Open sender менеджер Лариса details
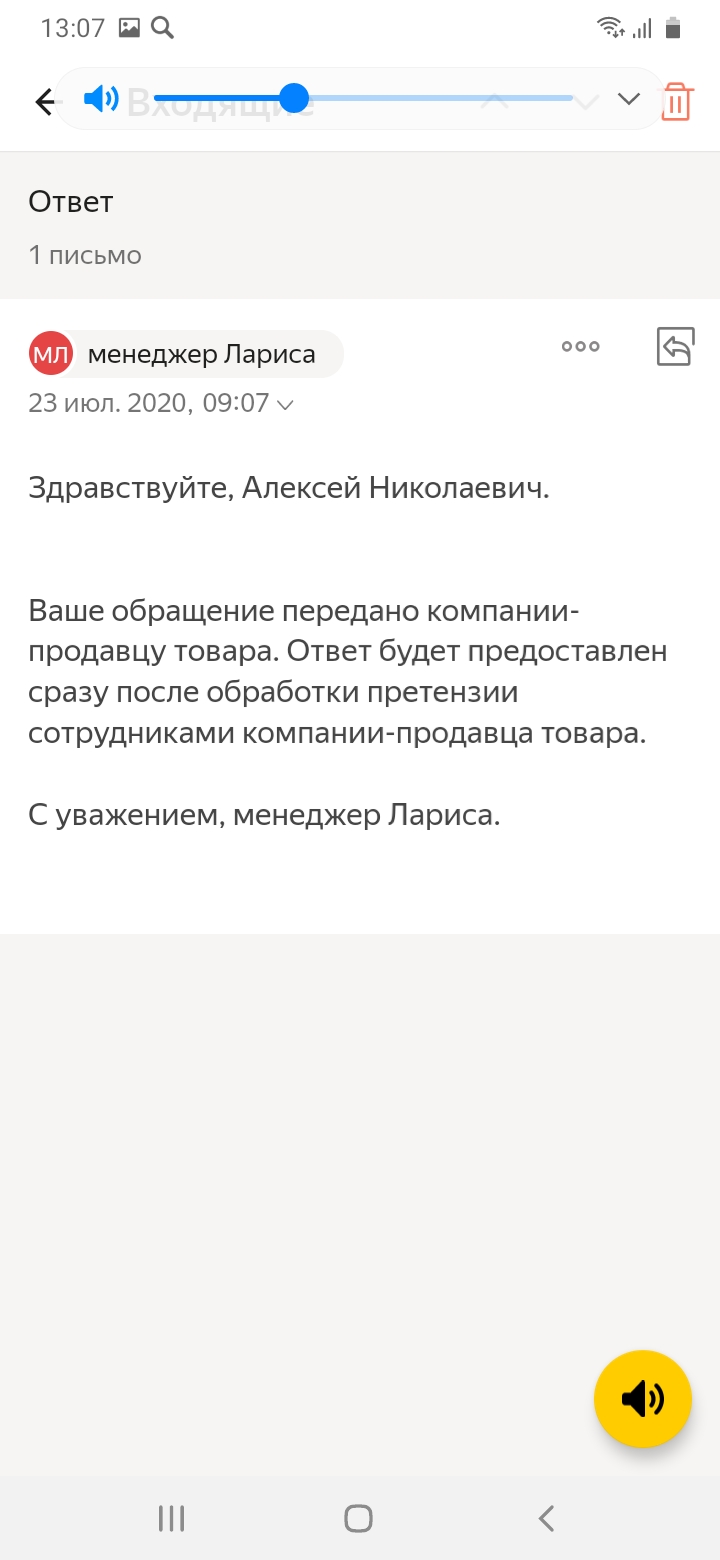Image resolution: width=720 pixels, height=1560 pixels. click(x=187, y=354)
